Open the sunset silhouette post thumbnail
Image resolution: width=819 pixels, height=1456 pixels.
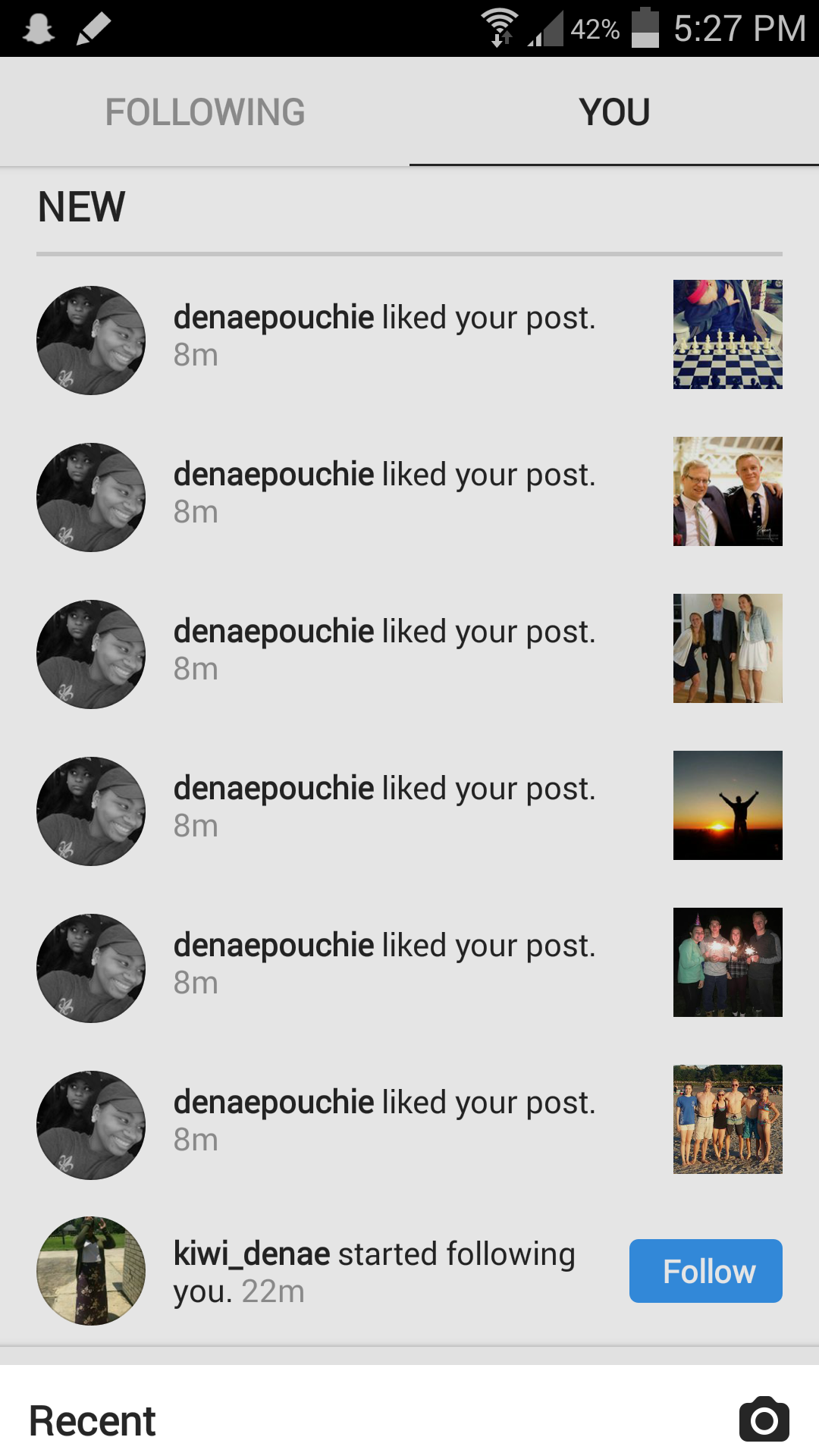point(727,805)
